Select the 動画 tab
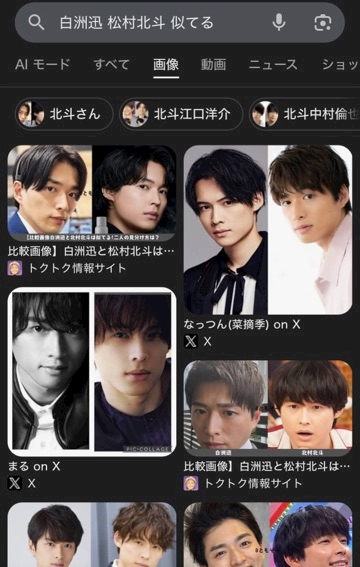The width and height of the screenshot is (360, 567). pos(213,64)
